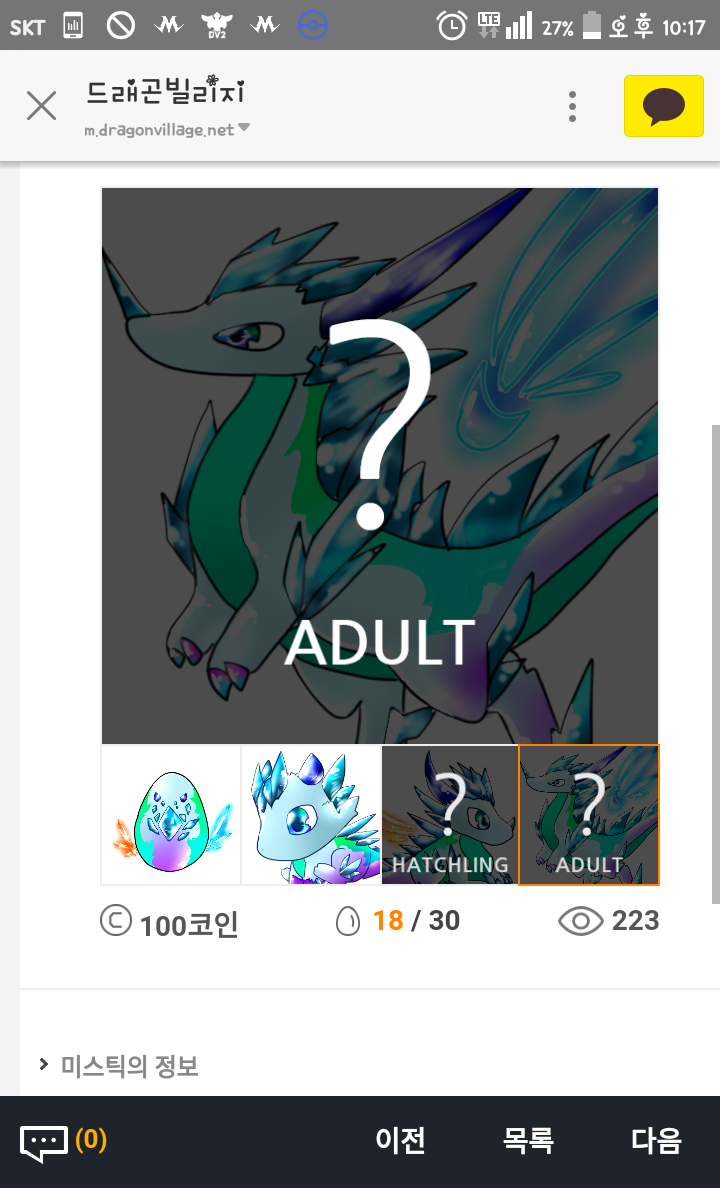Return to the list with 목록

(528, 1141)
